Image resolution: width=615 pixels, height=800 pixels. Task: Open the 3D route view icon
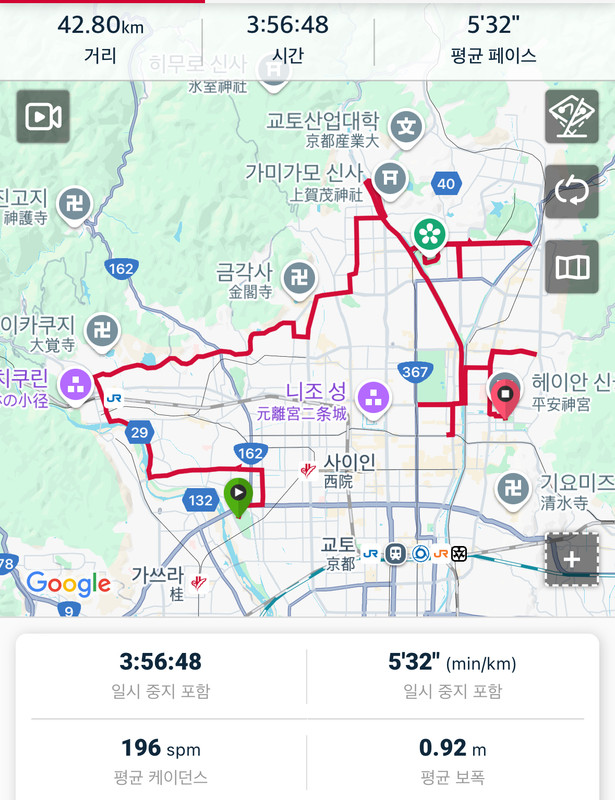tap(572, 118)
